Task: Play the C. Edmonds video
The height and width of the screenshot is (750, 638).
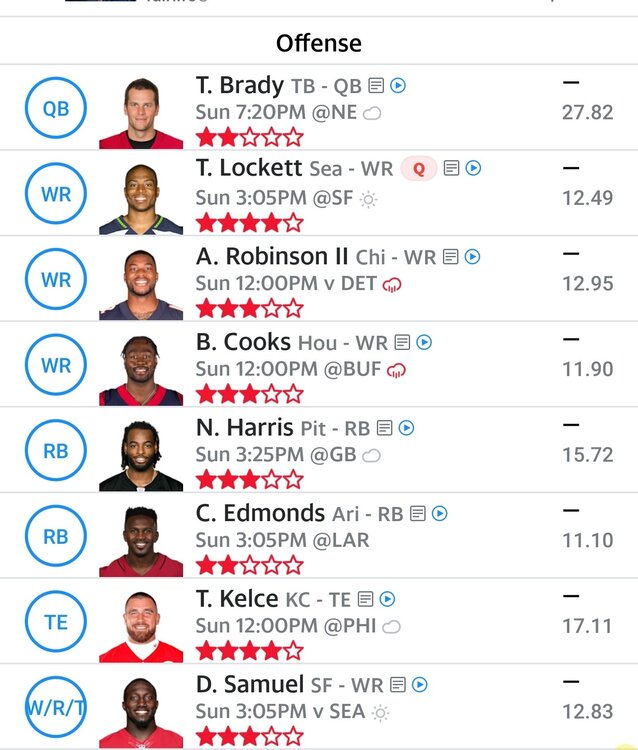Action: [439, 514]
